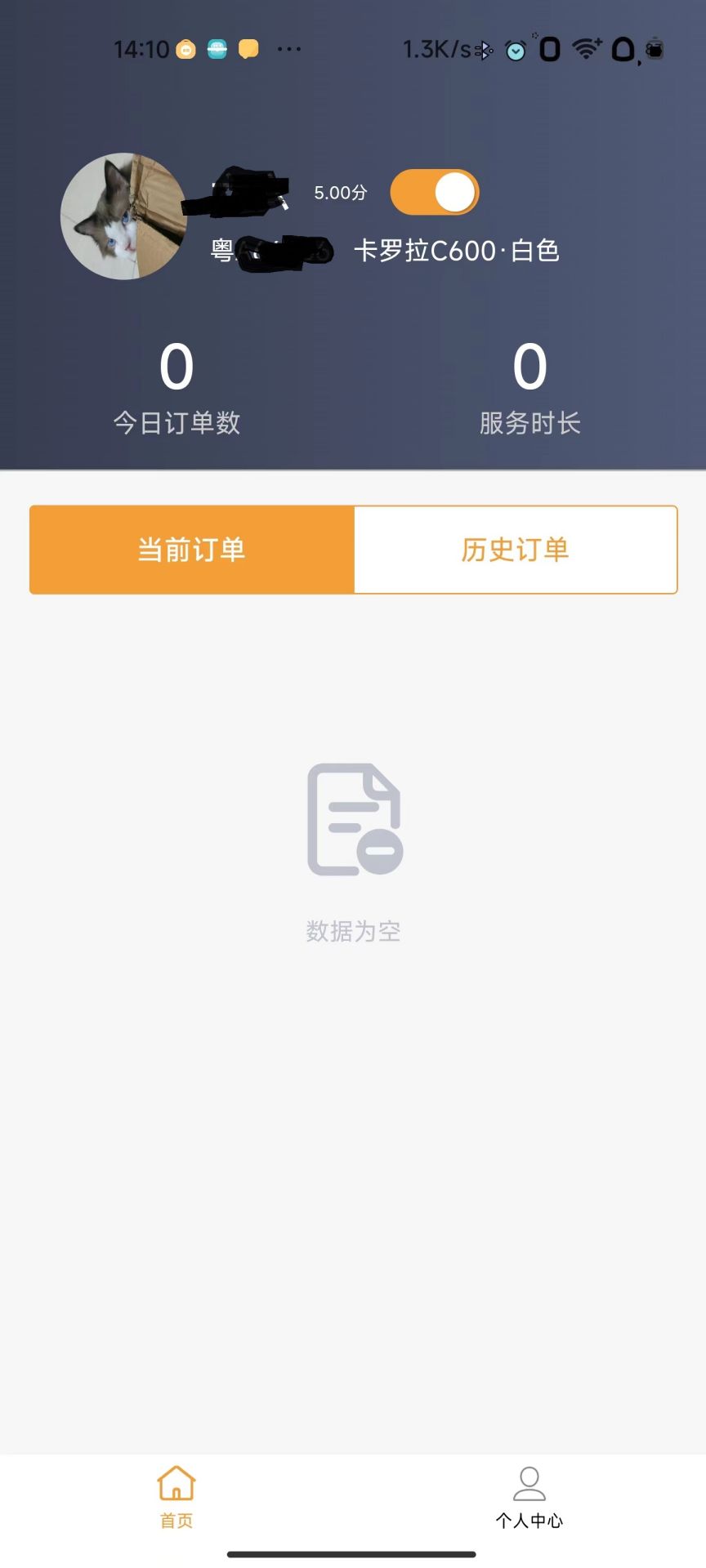Tap the 5.00分 rating label

pos(337,194)
